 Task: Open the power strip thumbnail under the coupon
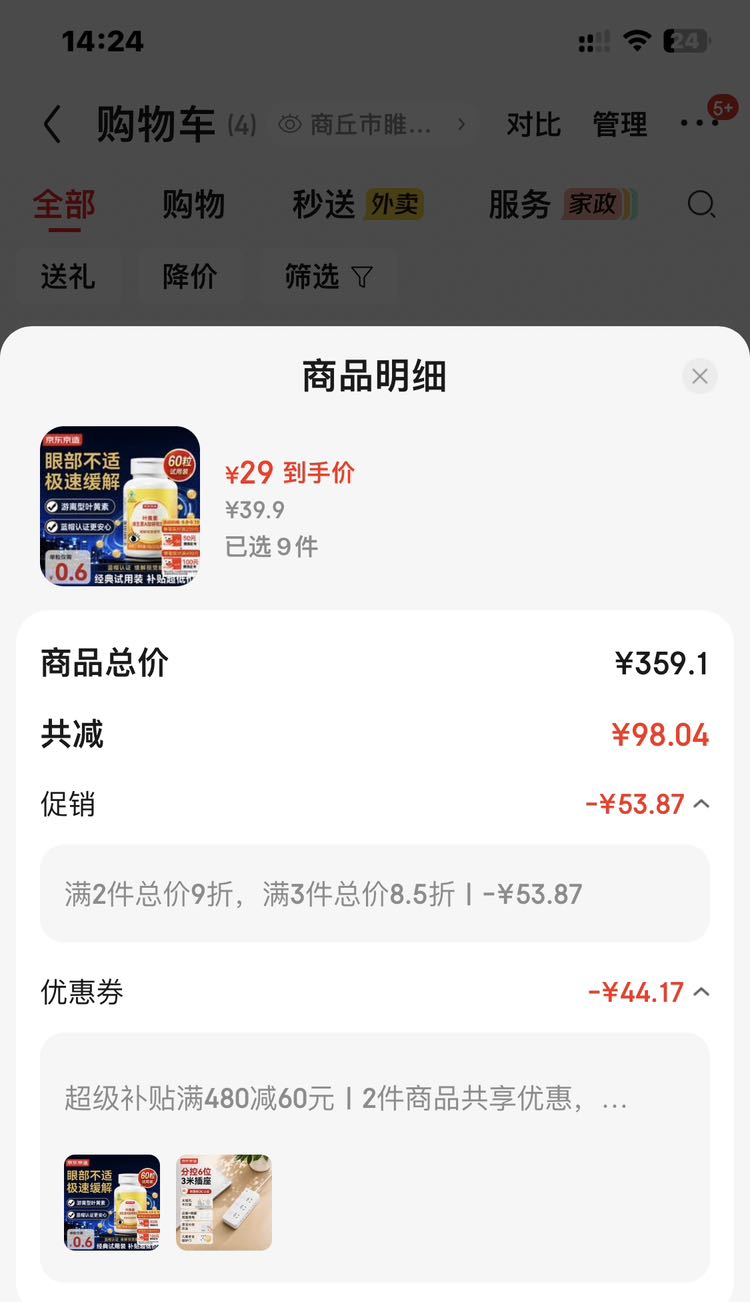[x=224, y=1202]
